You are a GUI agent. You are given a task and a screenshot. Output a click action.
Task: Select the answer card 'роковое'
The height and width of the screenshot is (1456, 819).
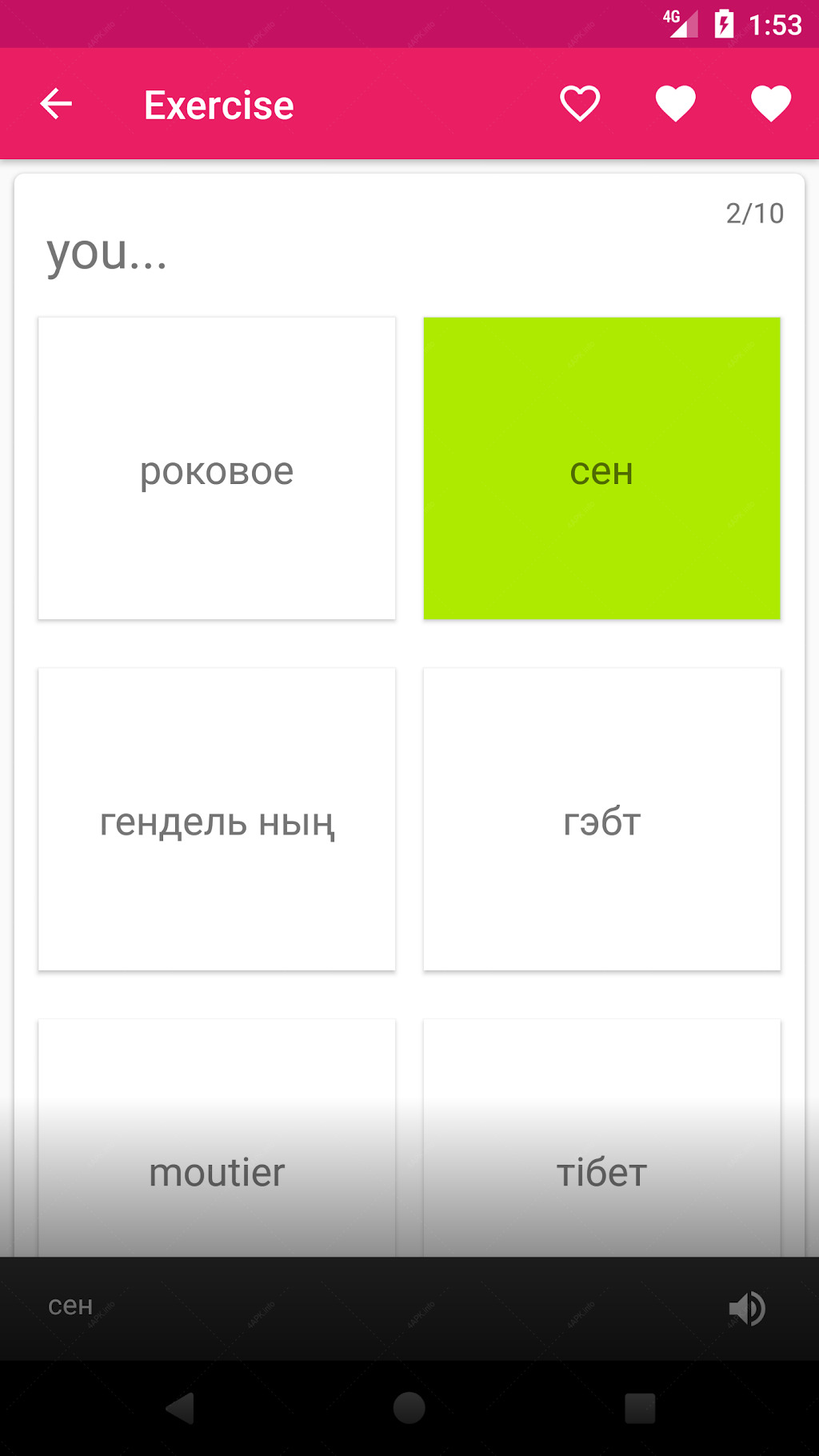(x=217, y=468)
